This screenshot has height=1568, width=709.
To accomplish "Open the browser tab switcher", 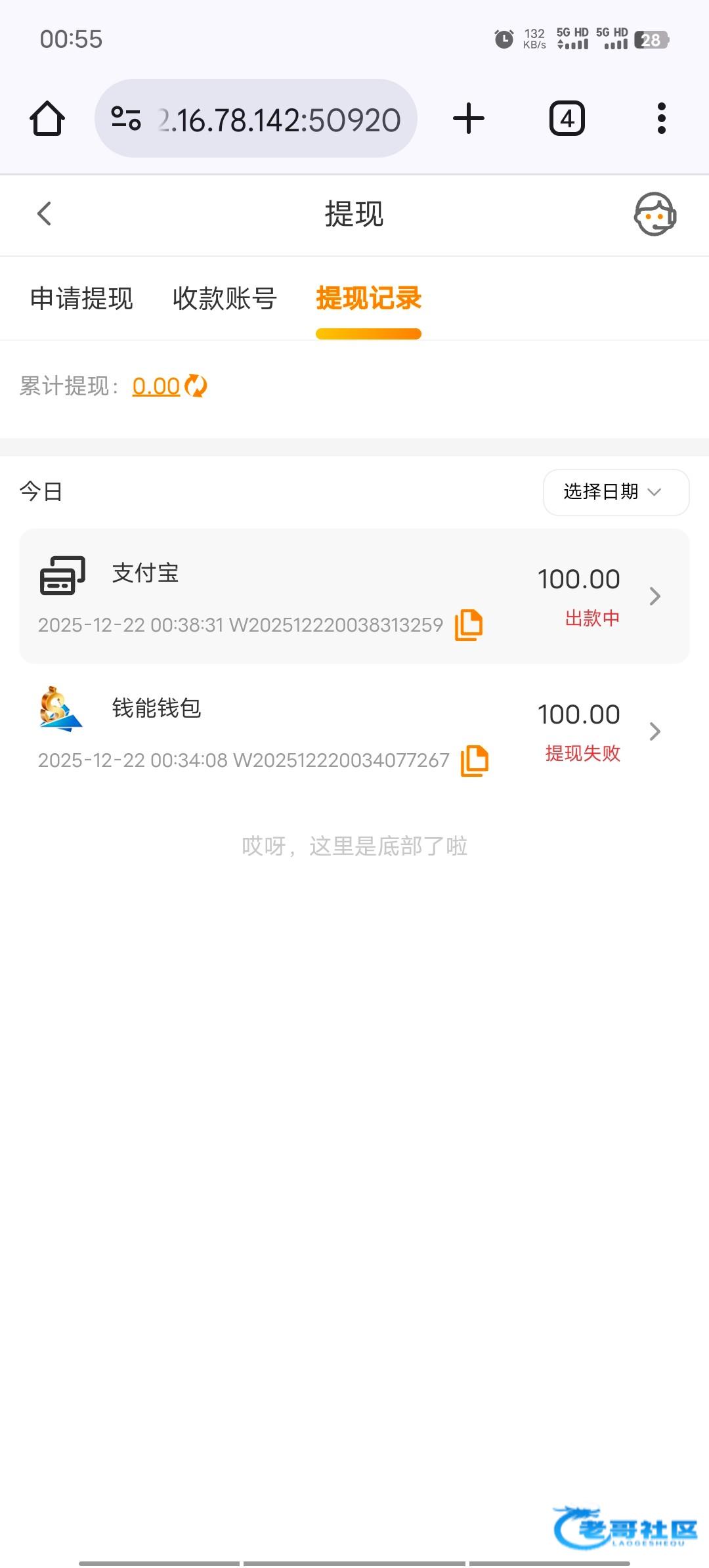I will click(x=567, y=119).
